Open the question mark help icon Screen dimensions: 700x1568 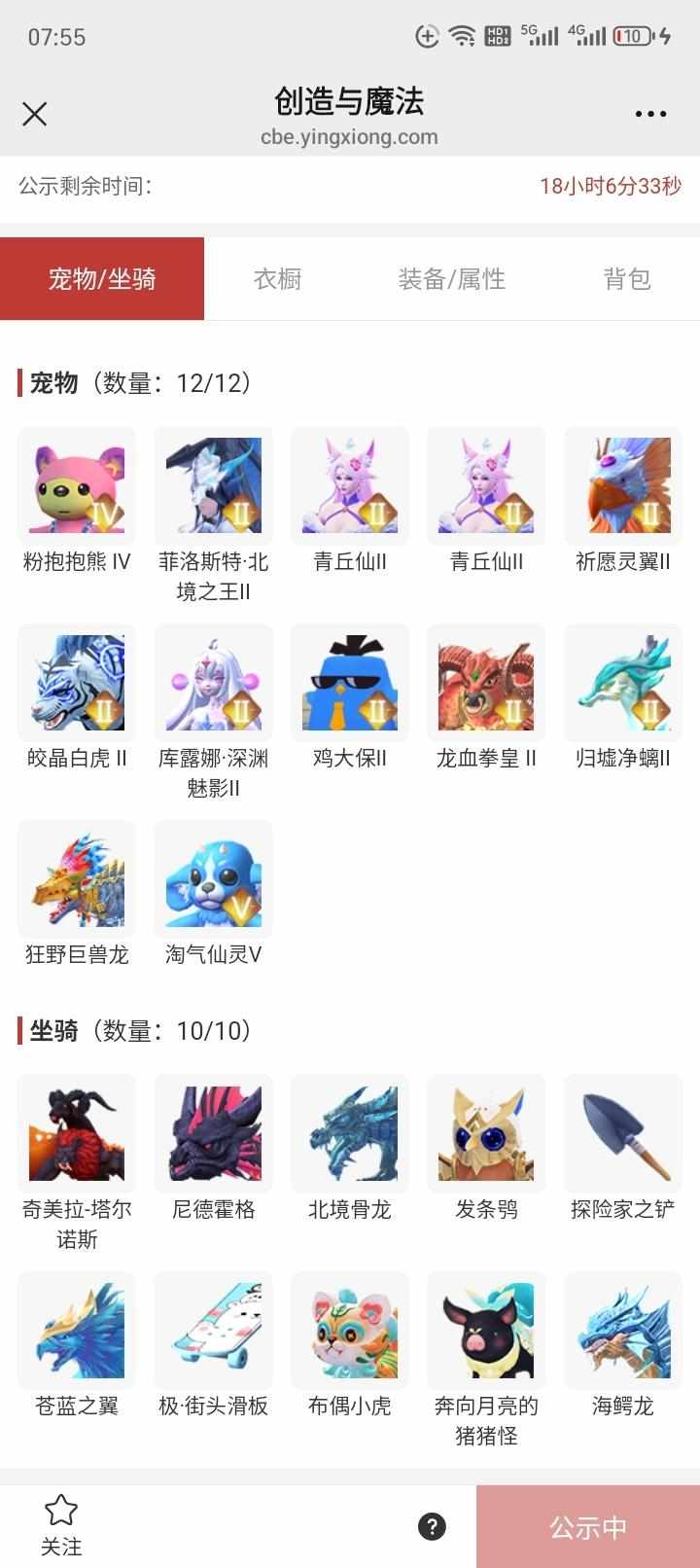(x=432, y=1526)
